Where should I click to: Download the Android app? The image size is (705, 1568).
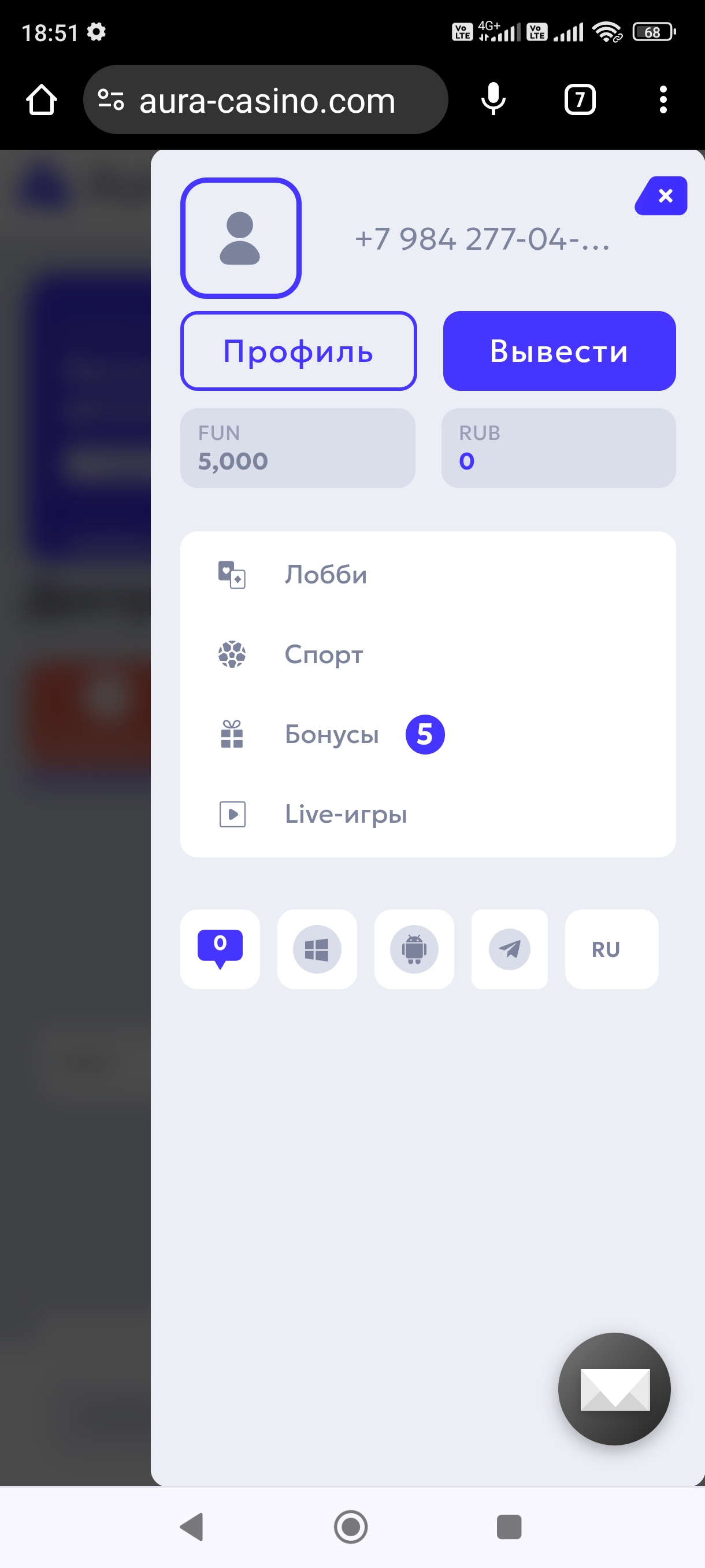pyautogui.click(x=414, y=949)
